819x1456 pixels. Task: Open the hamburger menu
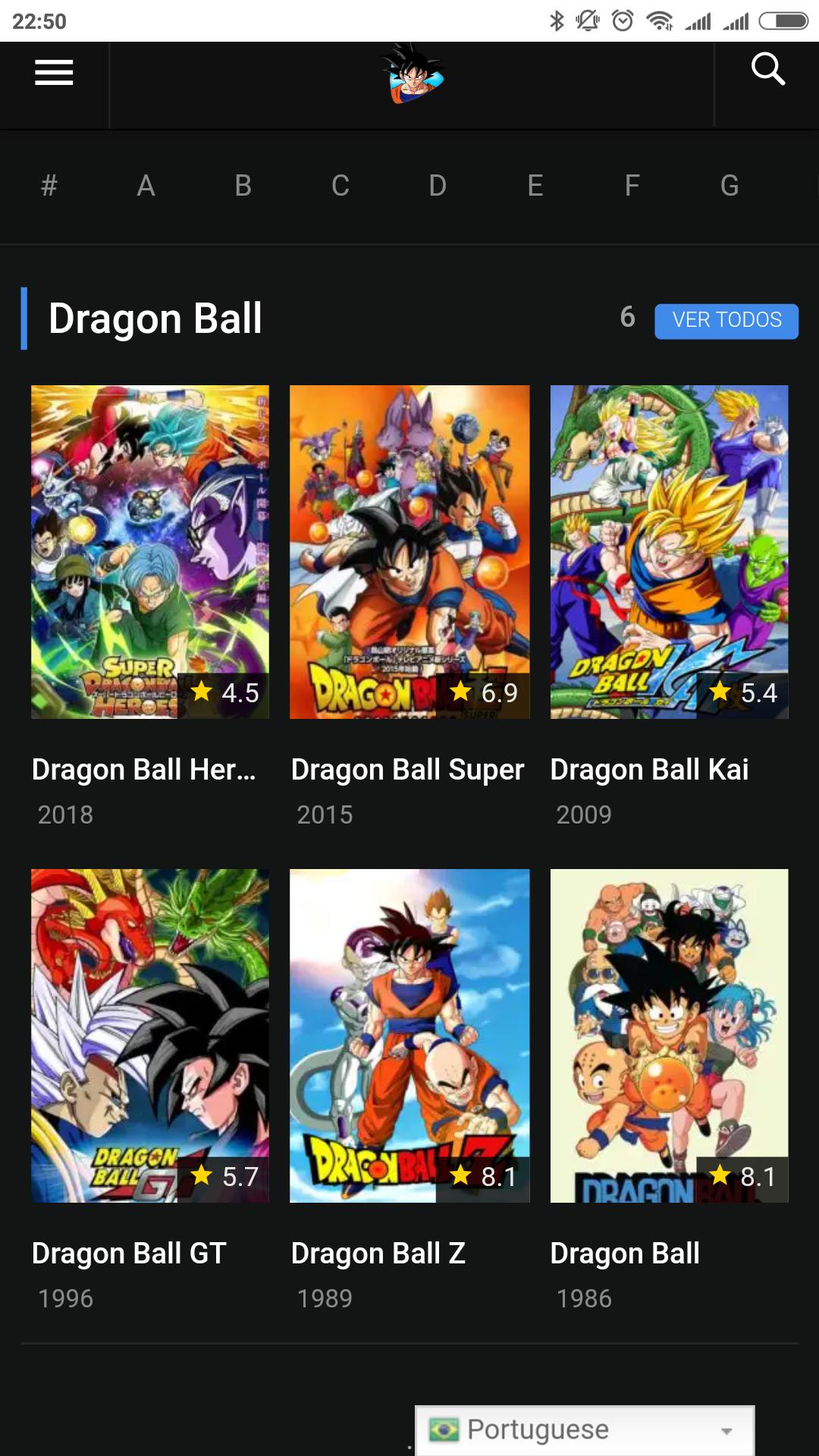54,73
